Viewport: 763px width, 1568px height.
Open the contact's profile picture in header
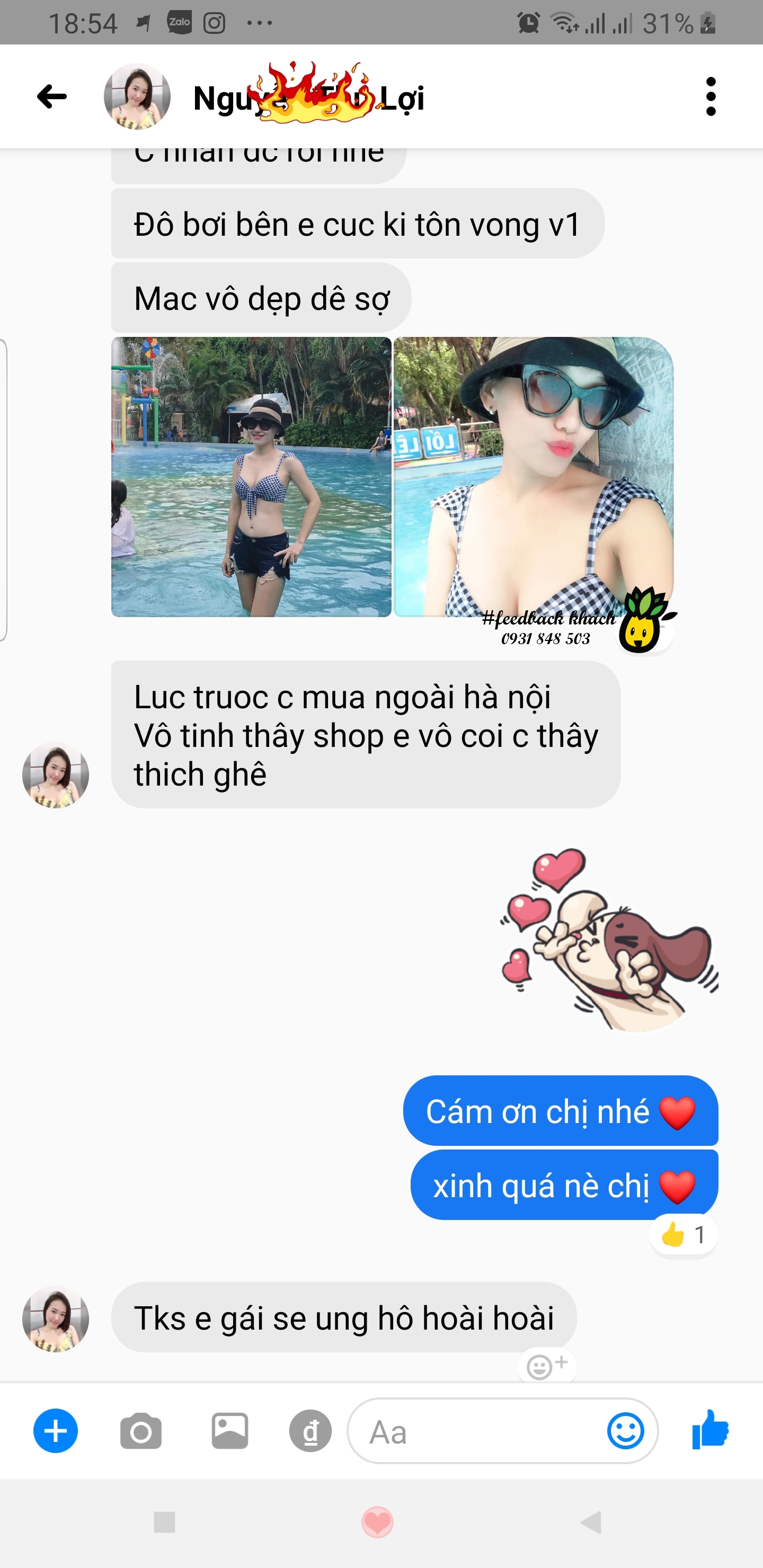click(x=137, y=96)
